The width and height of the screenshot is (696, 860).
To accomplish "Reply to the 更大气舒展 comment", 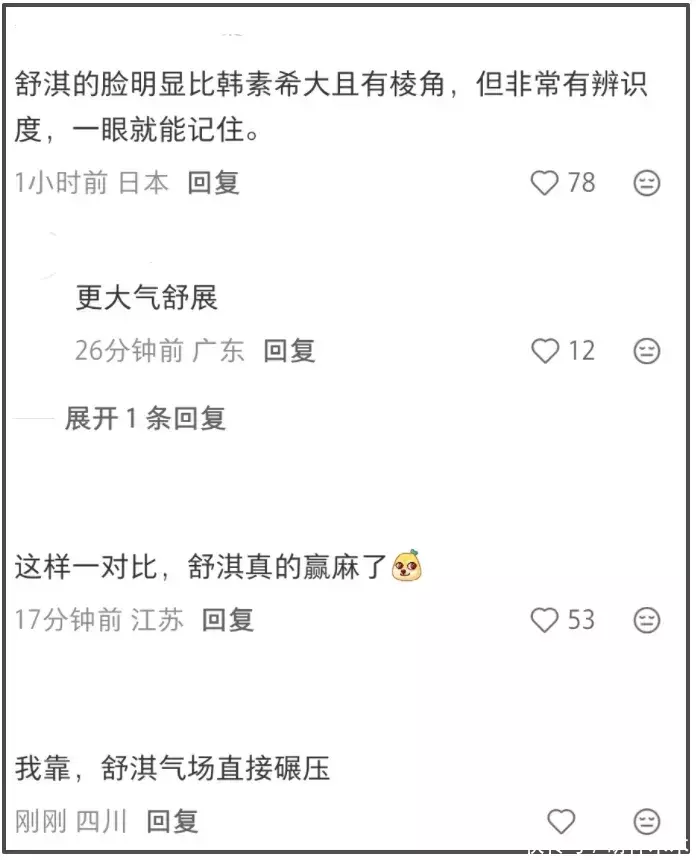I will click(289, 351).
